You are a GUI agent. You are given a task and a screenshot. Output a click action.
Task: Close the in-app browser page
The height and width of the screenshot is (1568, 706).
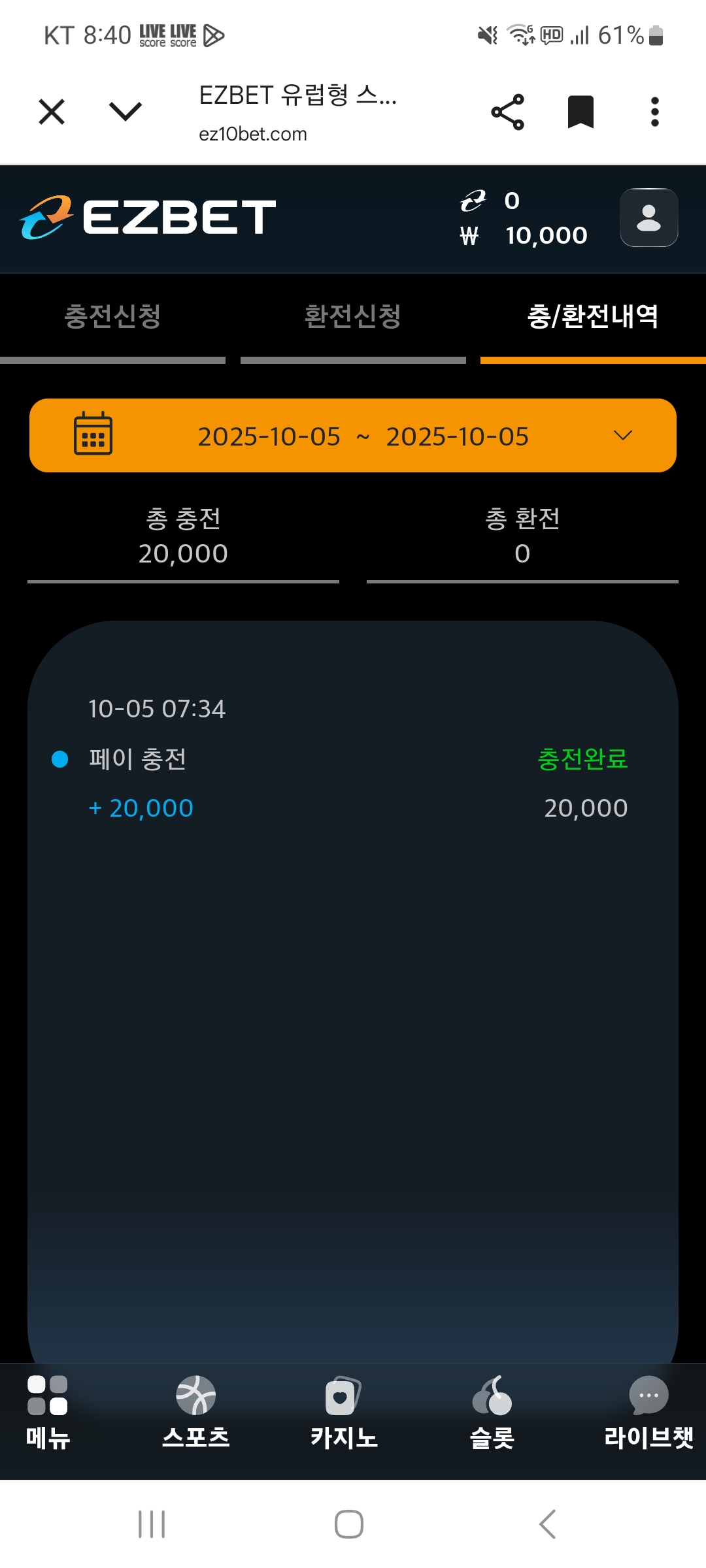(52, 112)
